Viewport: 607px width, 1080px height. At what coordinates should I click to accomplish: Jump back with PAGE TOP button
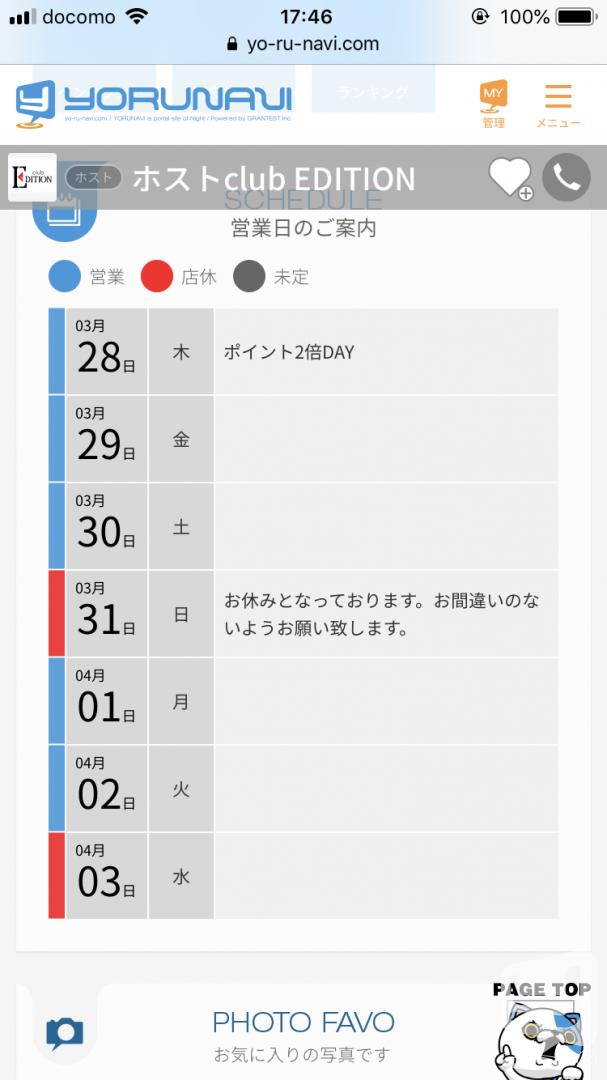[x=542, y=1030]
